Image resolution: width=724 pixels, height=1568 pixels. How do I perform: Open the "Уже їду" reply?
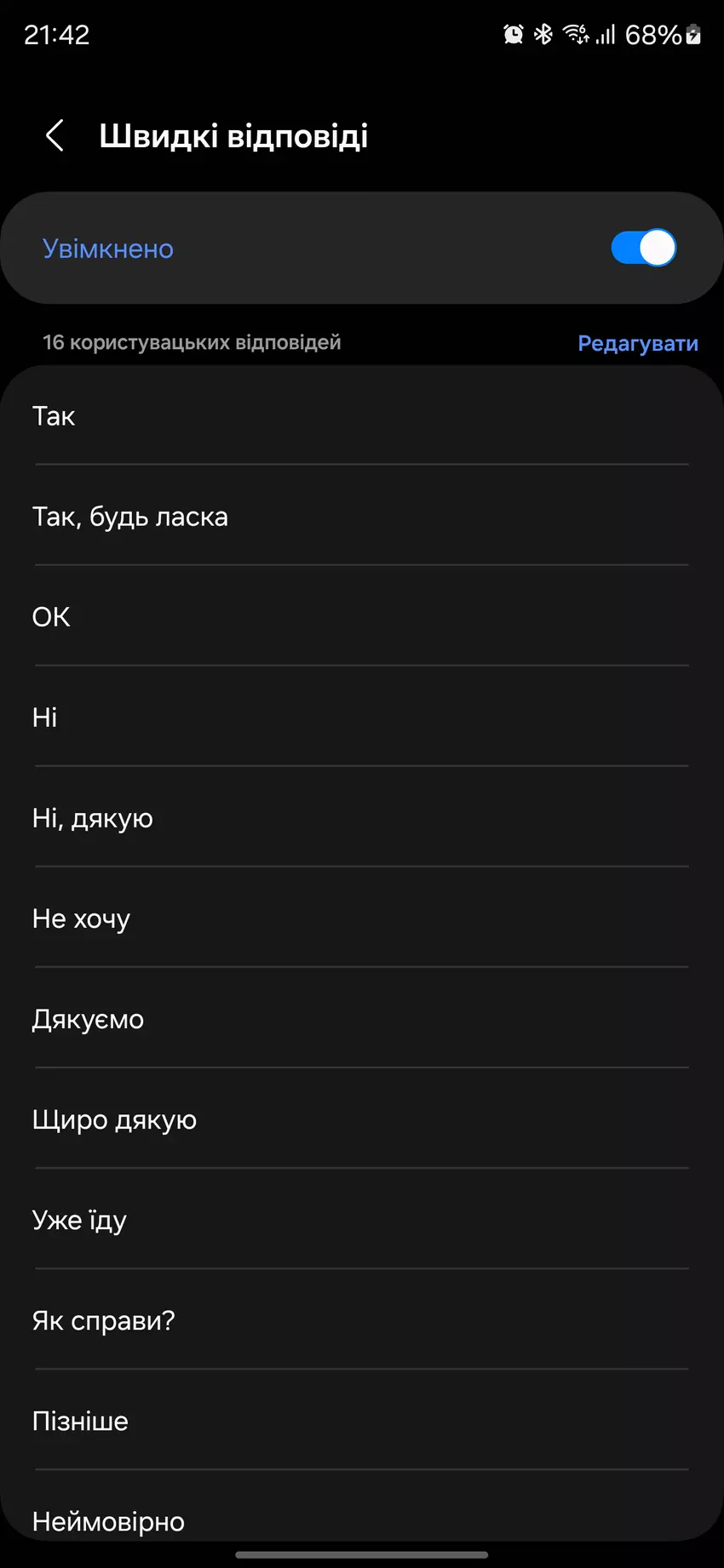click(x=361, y=1220)
